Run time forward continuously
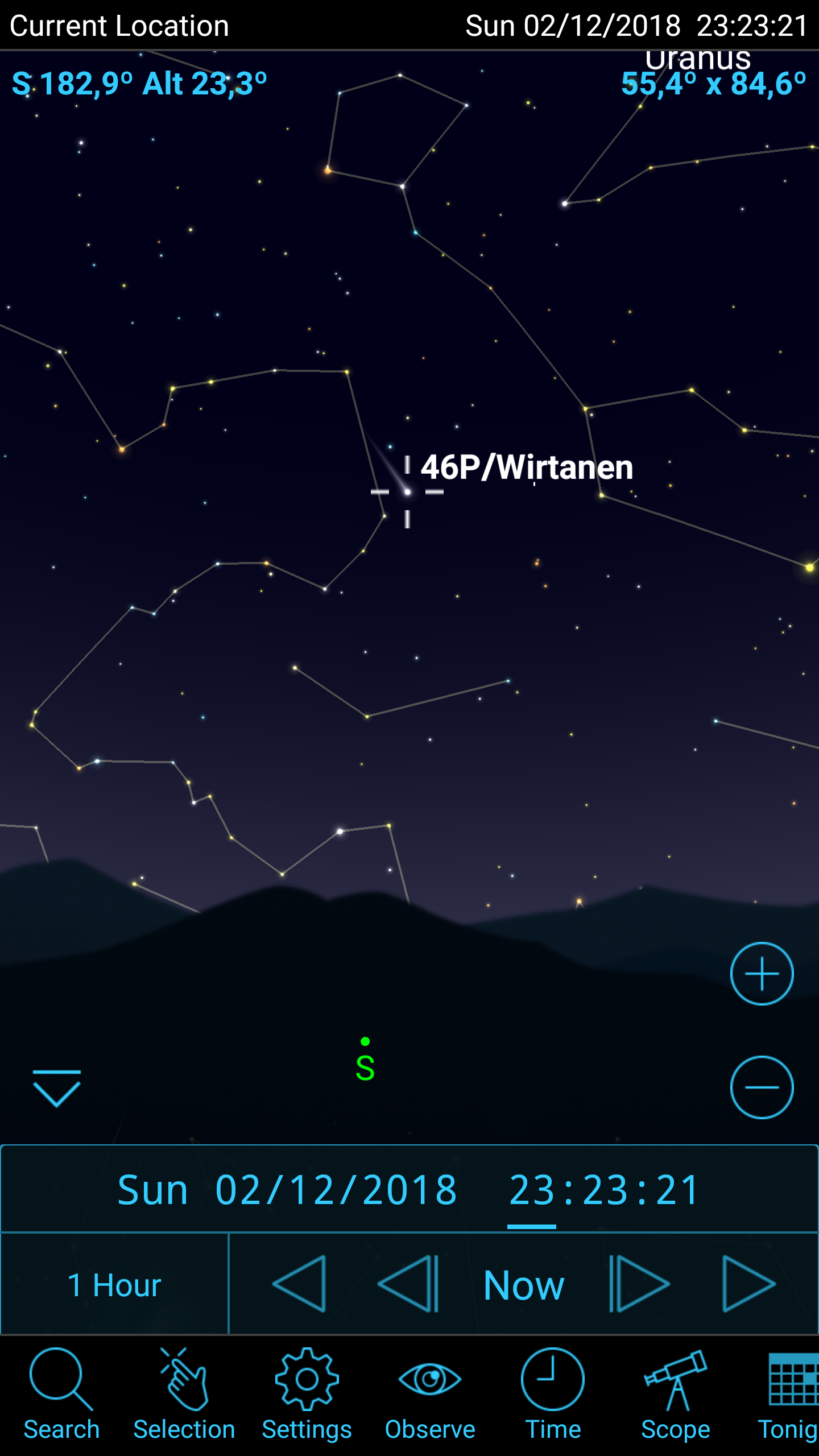819x1456 pixels. point(748,1284)
